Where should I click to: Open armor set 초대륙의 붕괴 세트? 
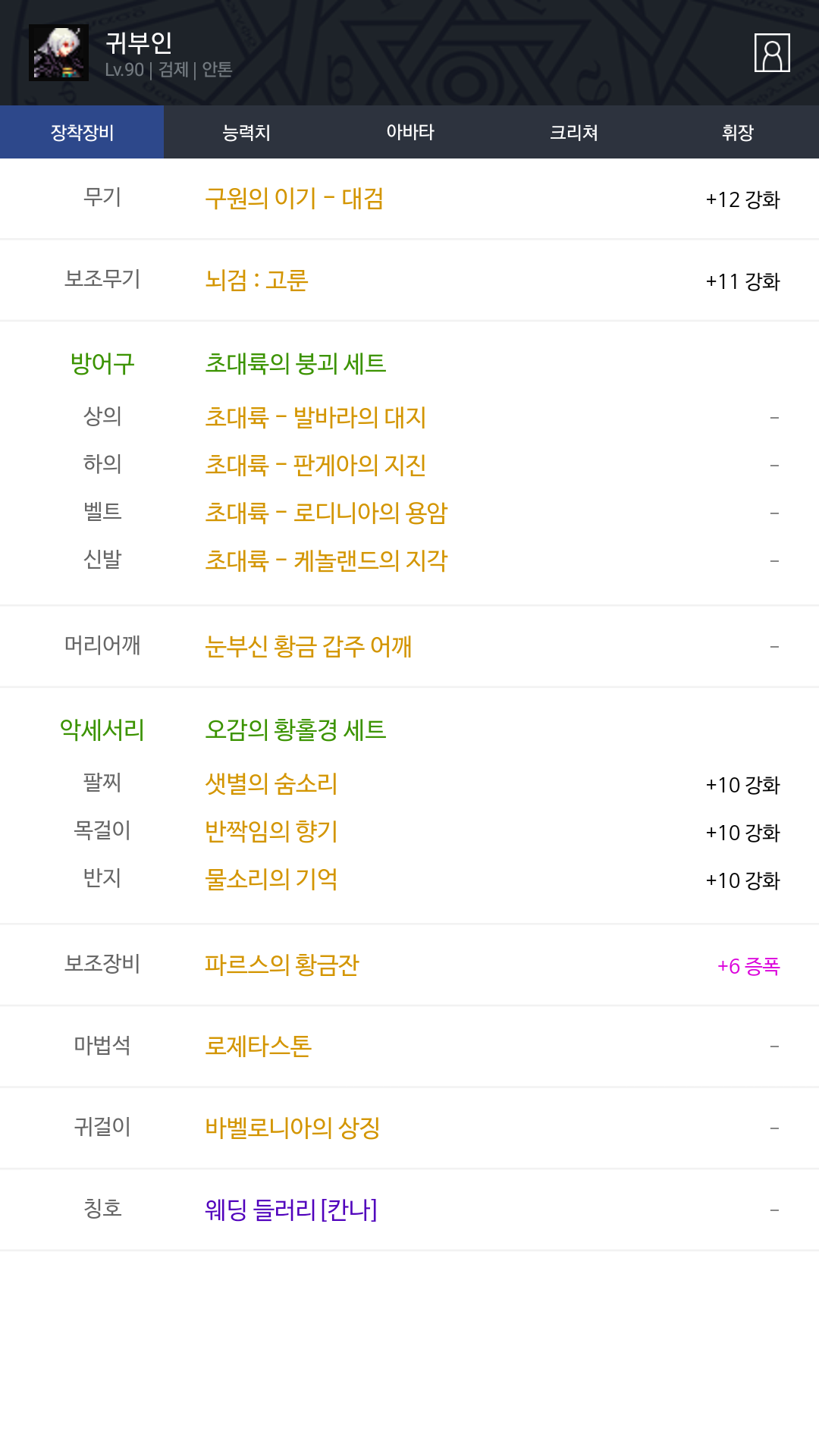pyautogui.click(x=296, y=364)
